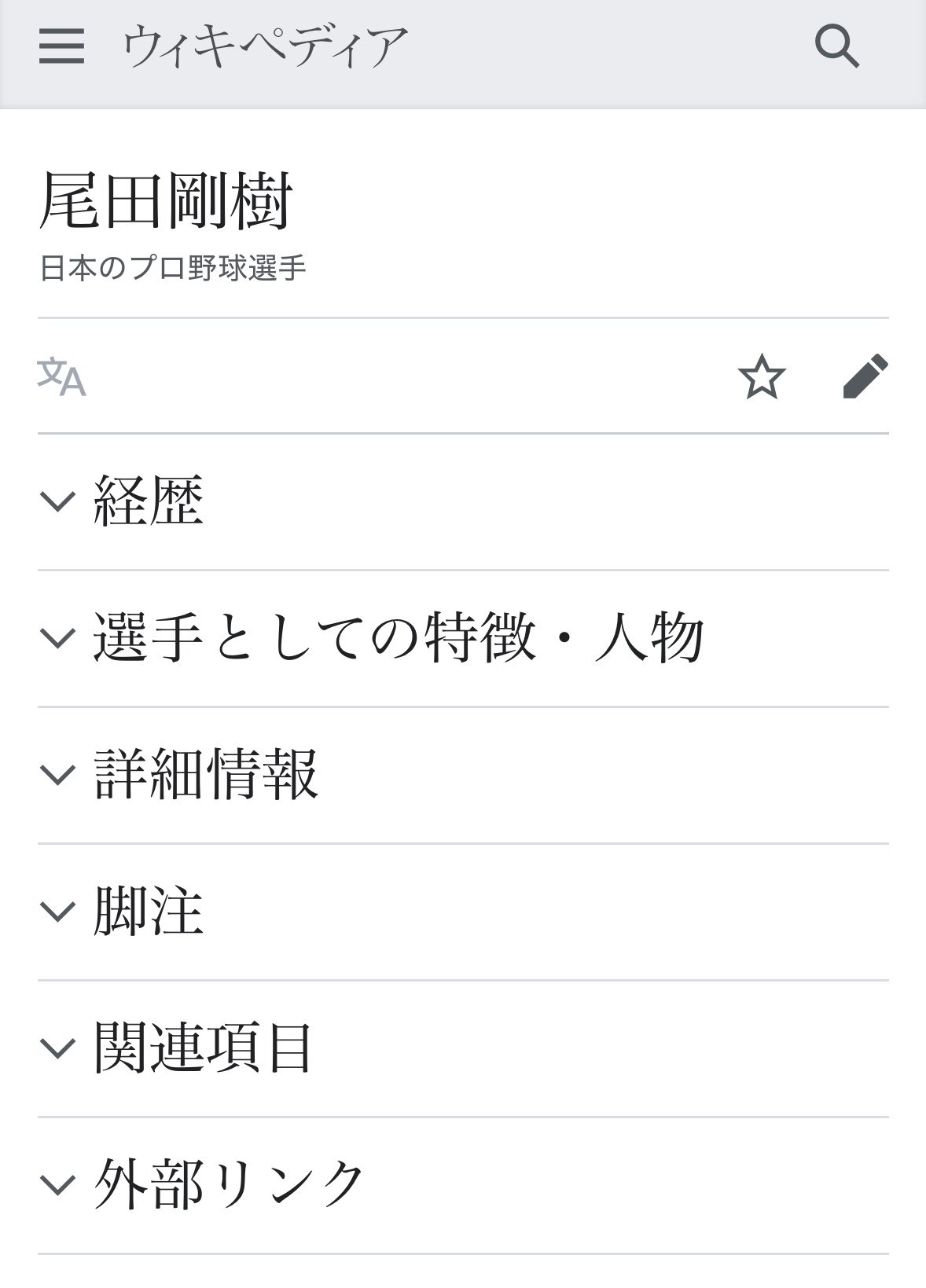Image resolution: width=926 pixels, height=1288 pixels.
Task: Expand the 外部リンク section
Action: pyautogui.click(x=228, y=1183)
